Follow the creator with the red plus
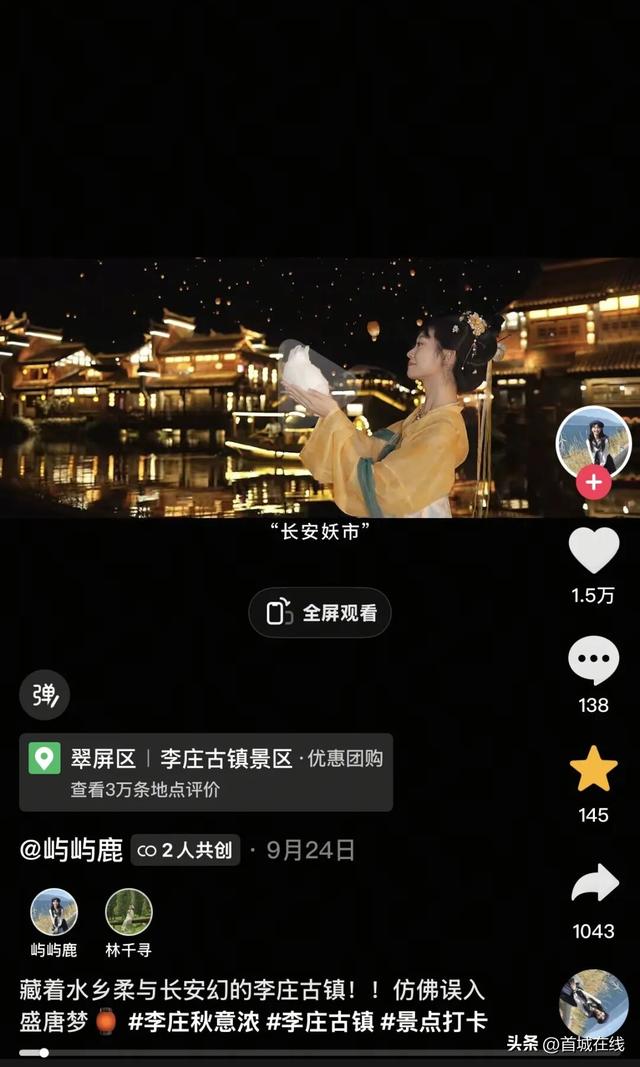The width and height of the screenshot is (640, 1067). pyautogui.click(x=593, y=482)
